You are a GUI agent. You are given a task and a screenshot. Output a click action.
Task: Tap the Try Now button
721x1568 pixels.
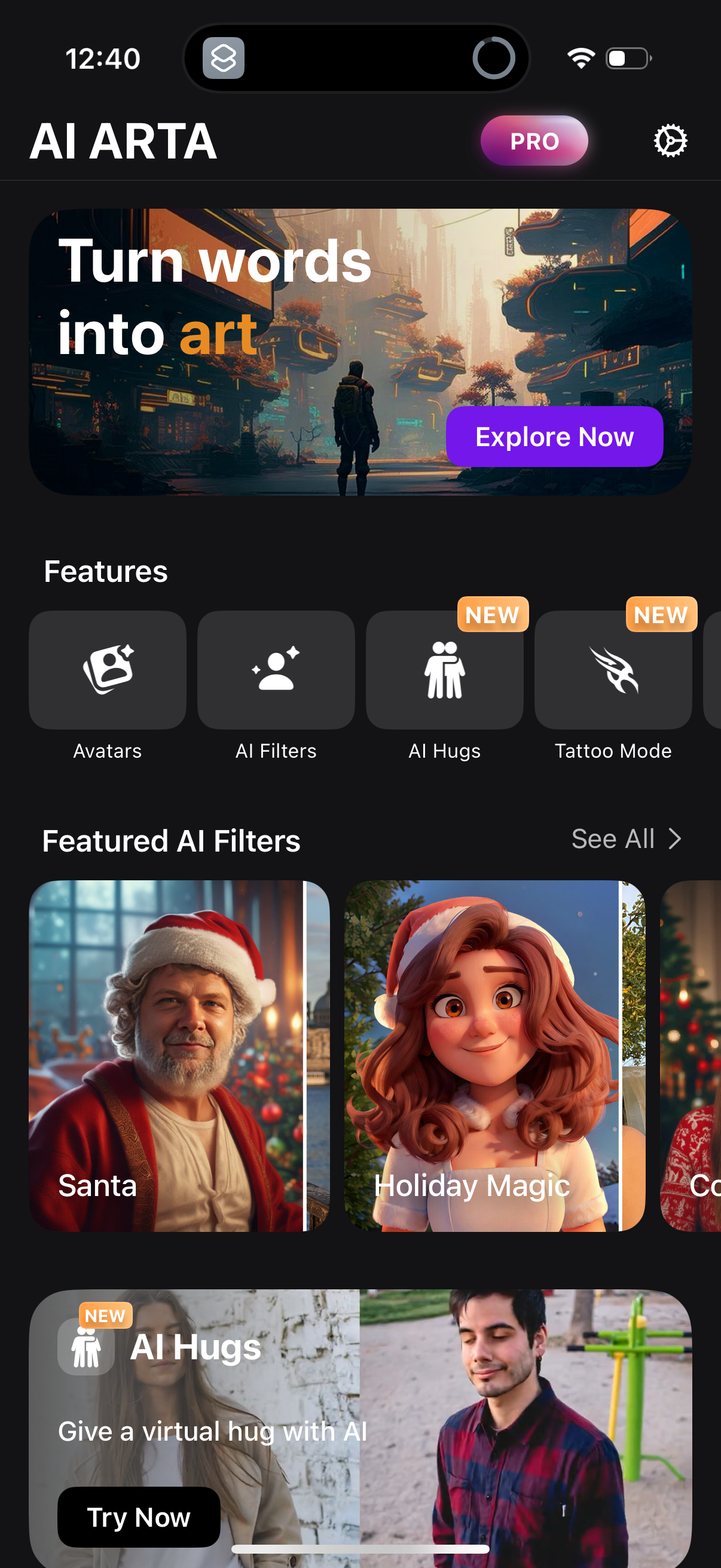tap(139, 1517)
